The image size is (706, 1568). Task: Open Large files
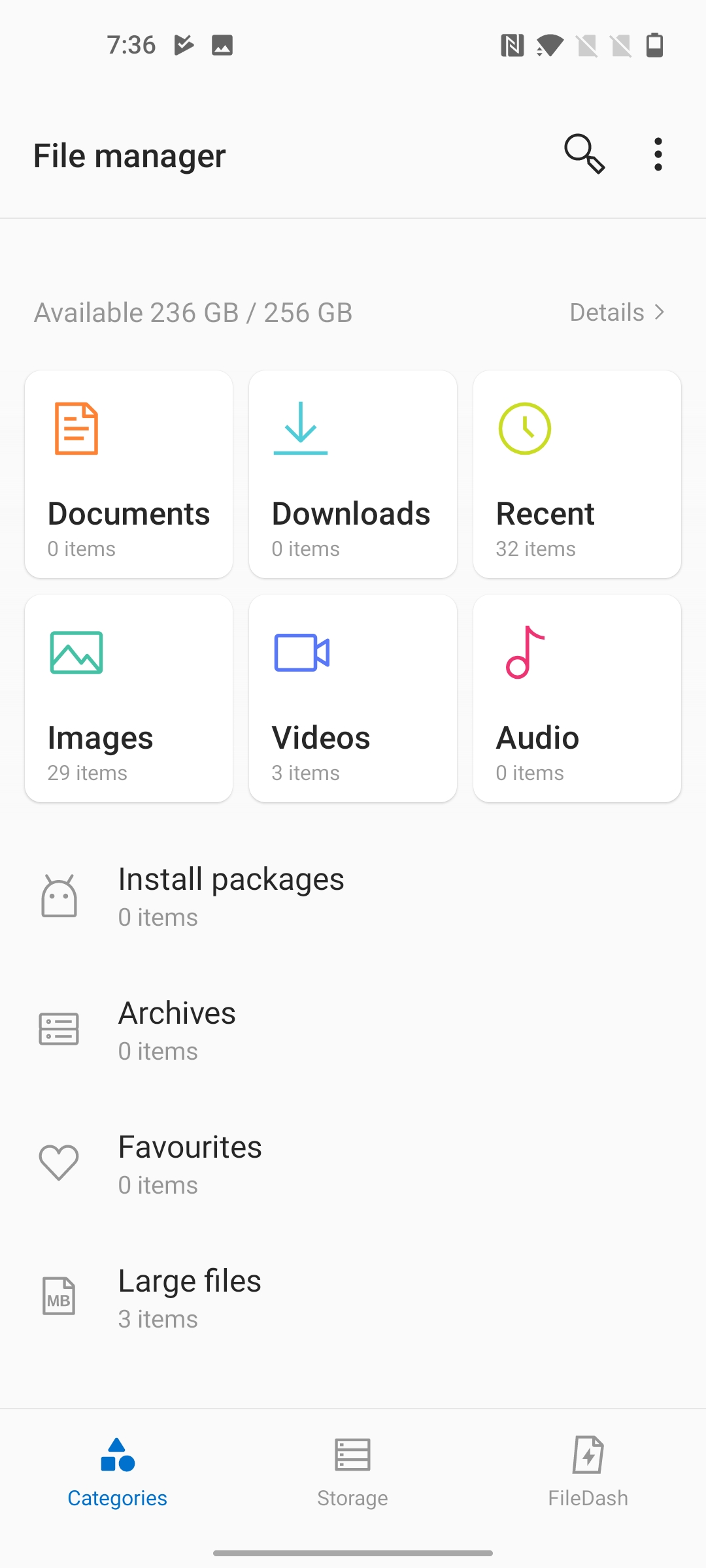click(x=353, y=1298)
